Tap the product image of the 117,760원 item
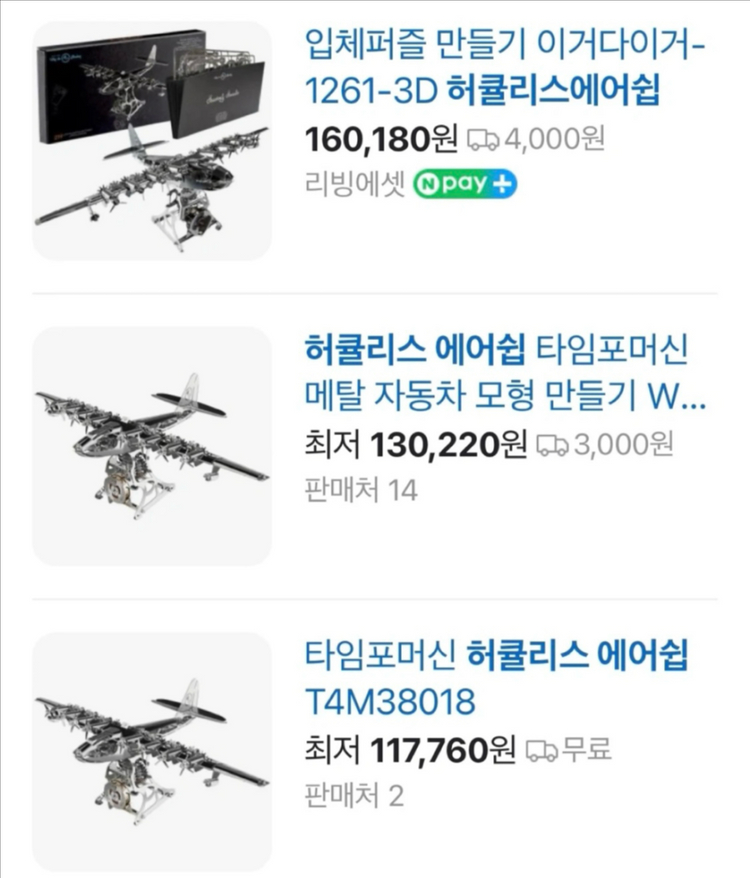The image size is (750, 878). (x=153, y=751)
